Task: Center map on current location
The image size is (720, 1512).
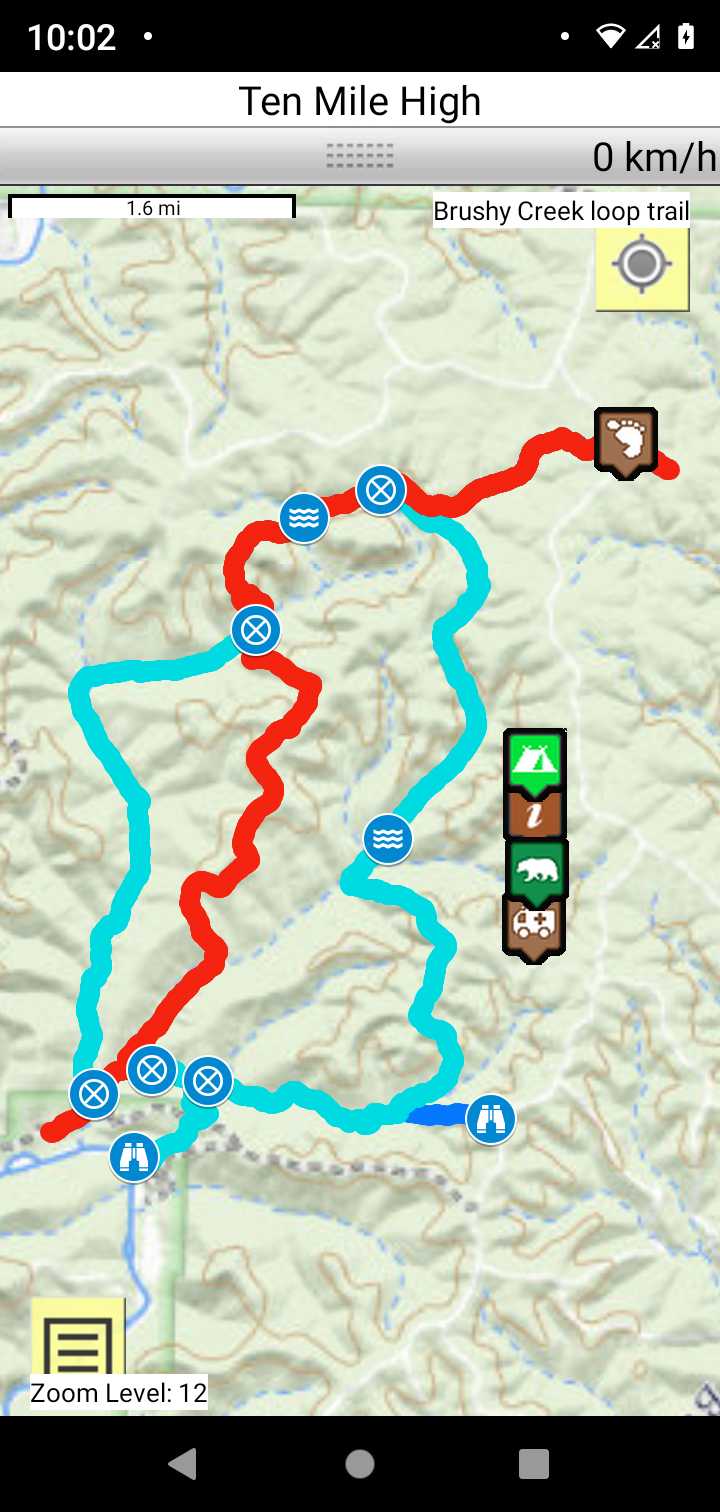Action: (642, 266)
